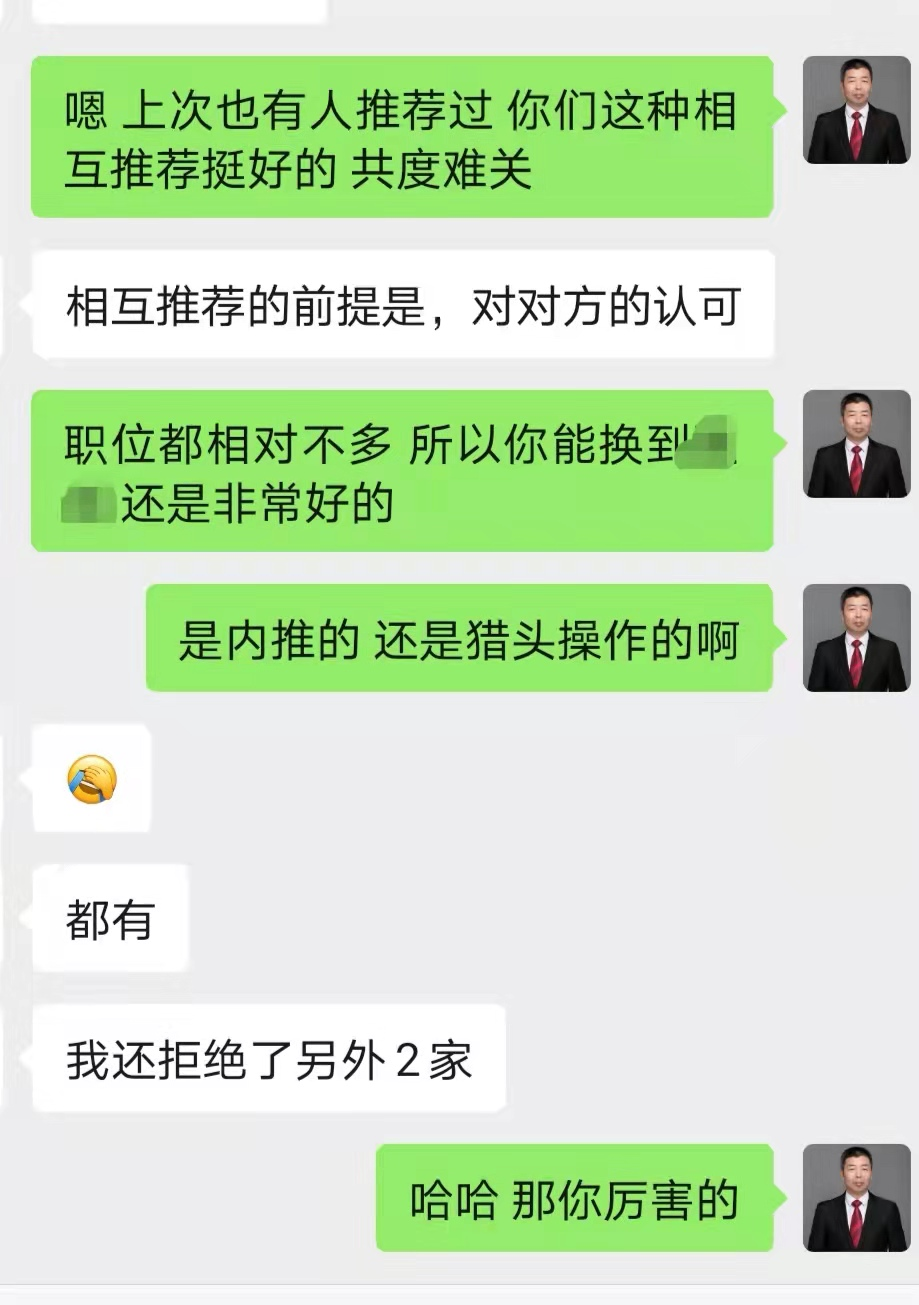The width and height of the screenshot is (919, 1305).
Task: Tap the 嗯 上次也有人推荐过 bubble
Action: pyautogui.click(x=400, y=140)
